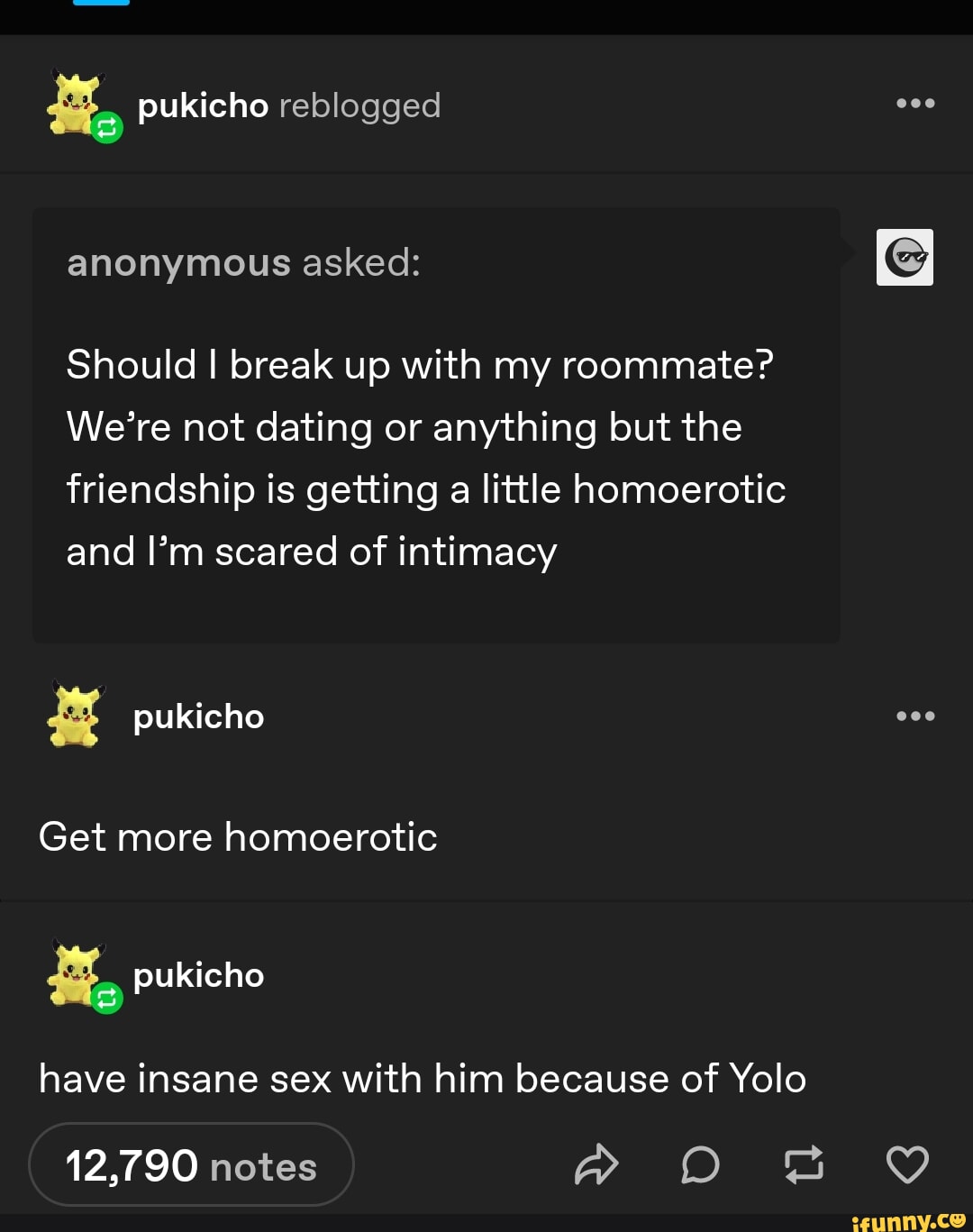Click the bottom 'pukicho' username label
This screenshot has width=973, height=1232.
tap(197, 974)
